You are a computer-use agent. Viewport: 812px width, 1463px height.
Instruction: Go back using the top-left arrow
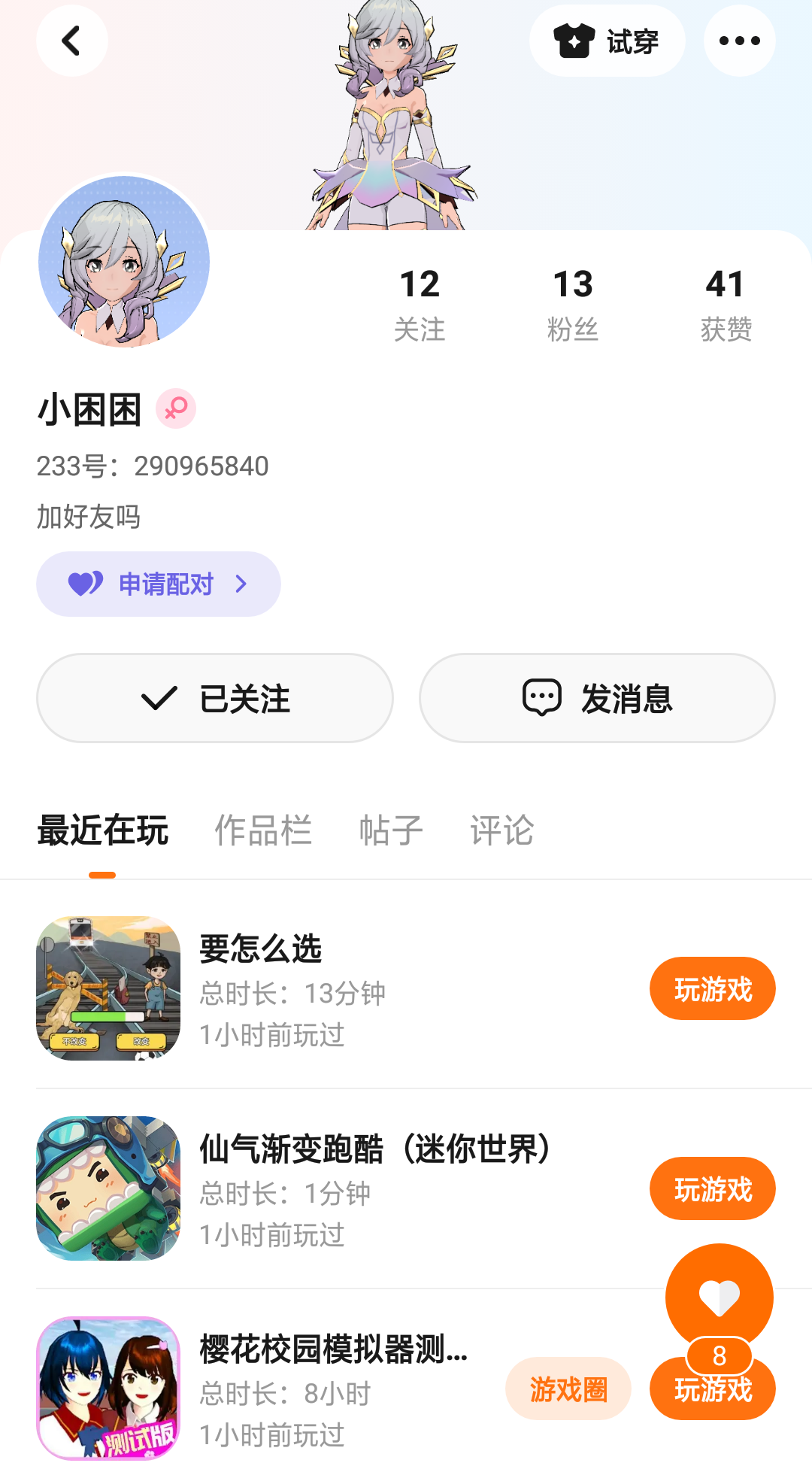click(71, 41)
